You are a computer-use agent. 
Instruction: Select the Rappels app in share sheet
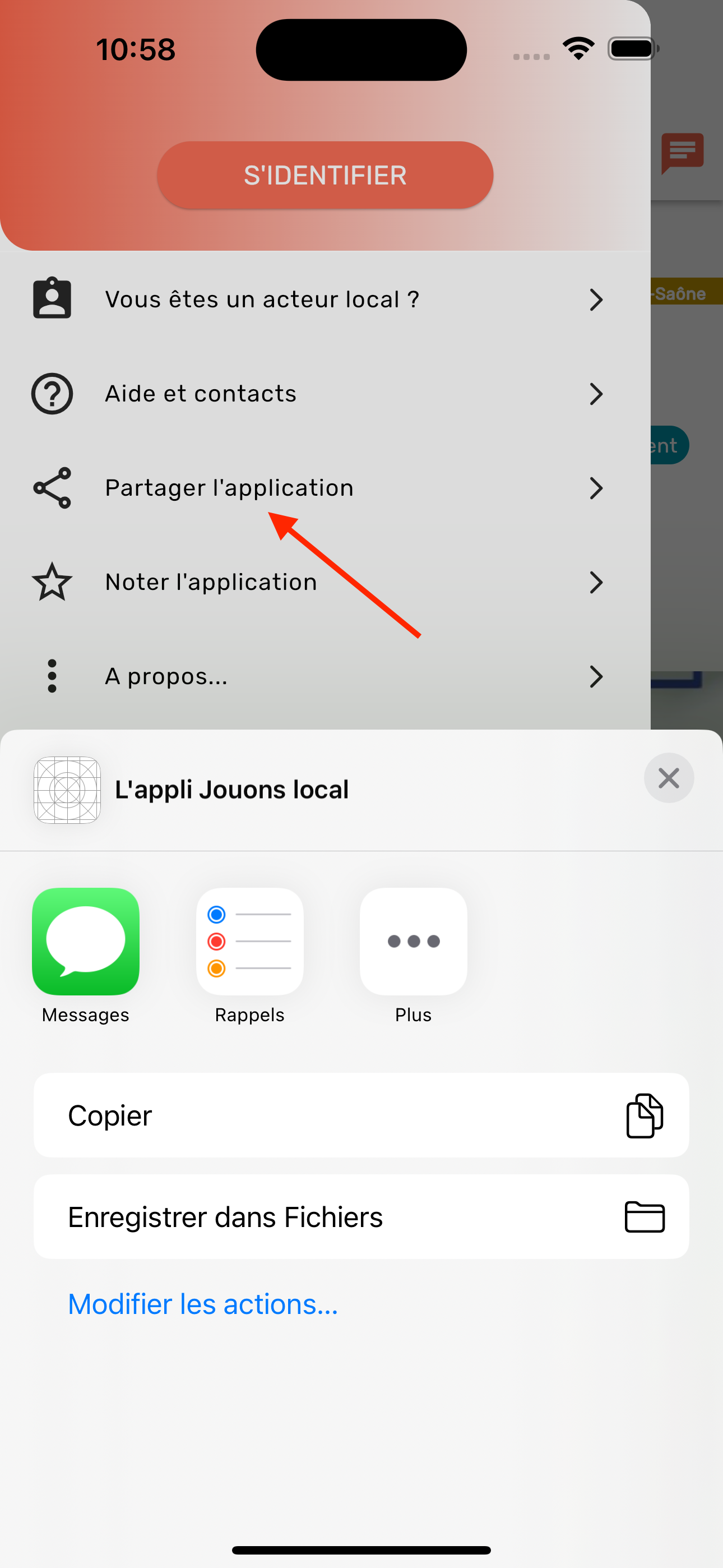[x=249, y=941]
